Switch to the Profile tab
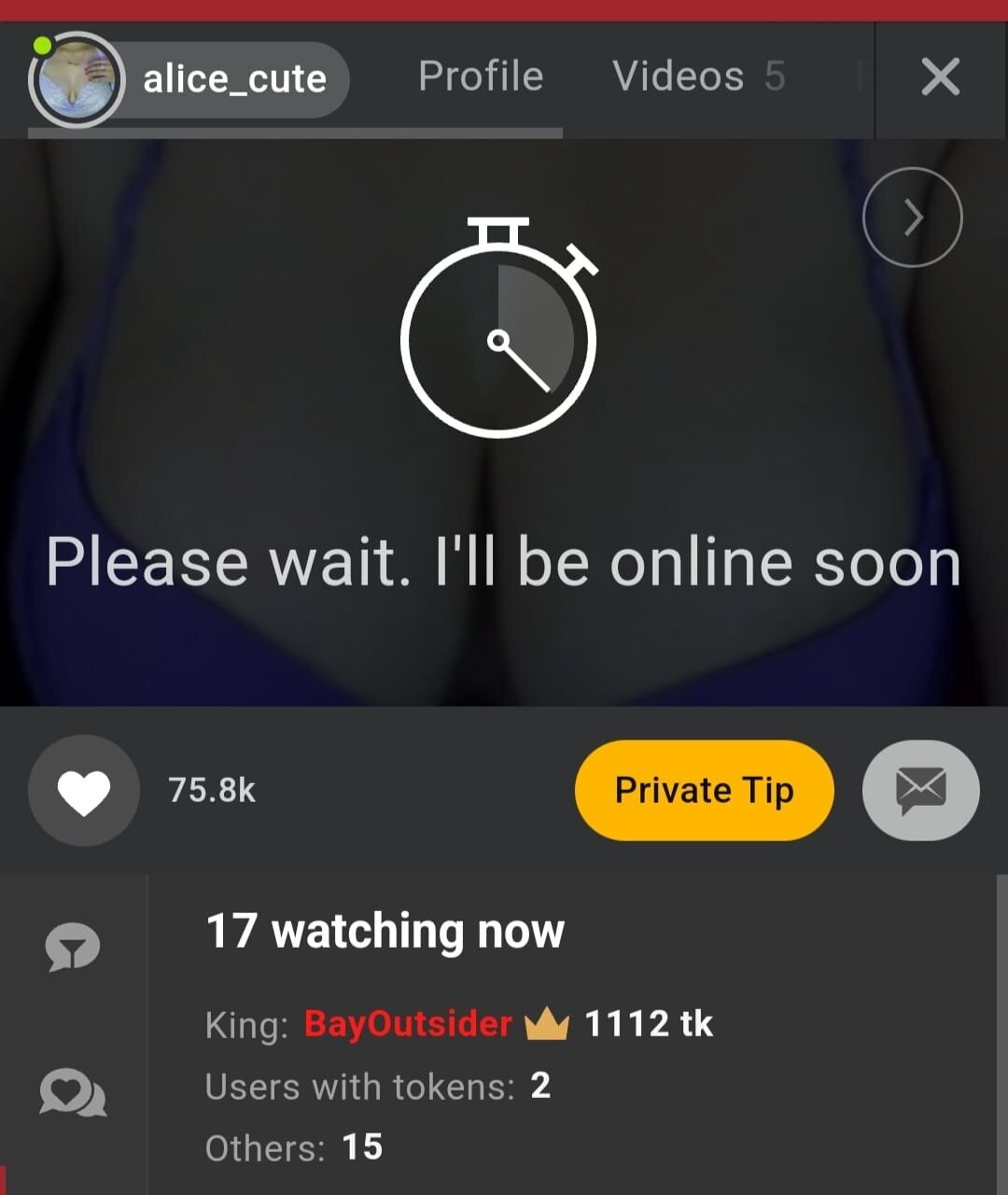This screenshot has height=1195, width=1008. point(481,77)
